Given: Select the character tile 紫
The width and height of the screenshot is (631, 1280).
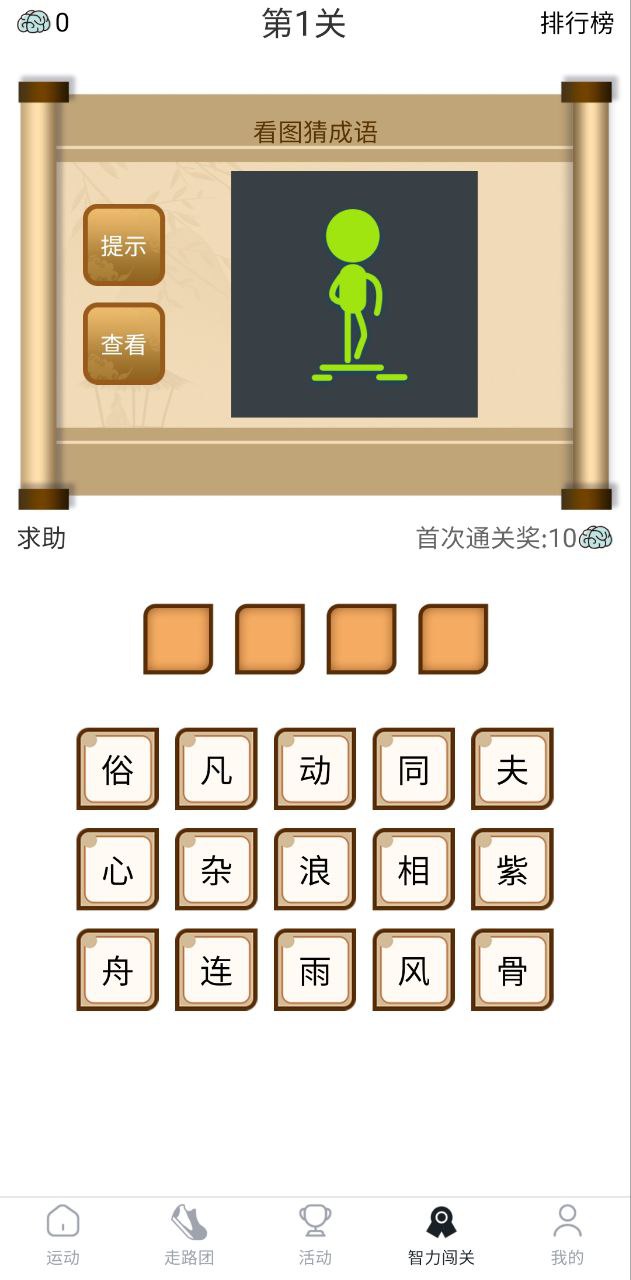Looking at the screenshot, I should 512,870.
